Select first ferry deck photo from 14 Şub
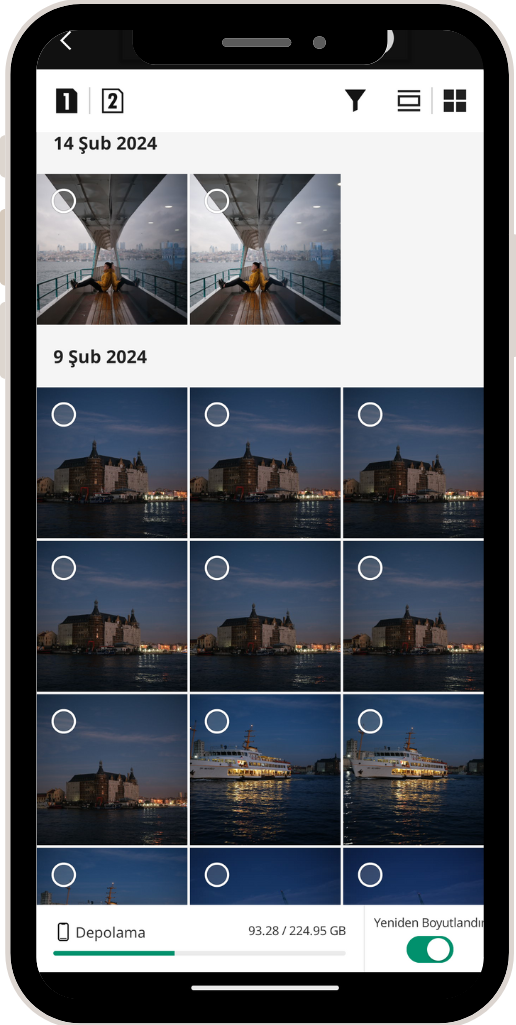This screenshot has height=1025, width=516. pos(63,201)
